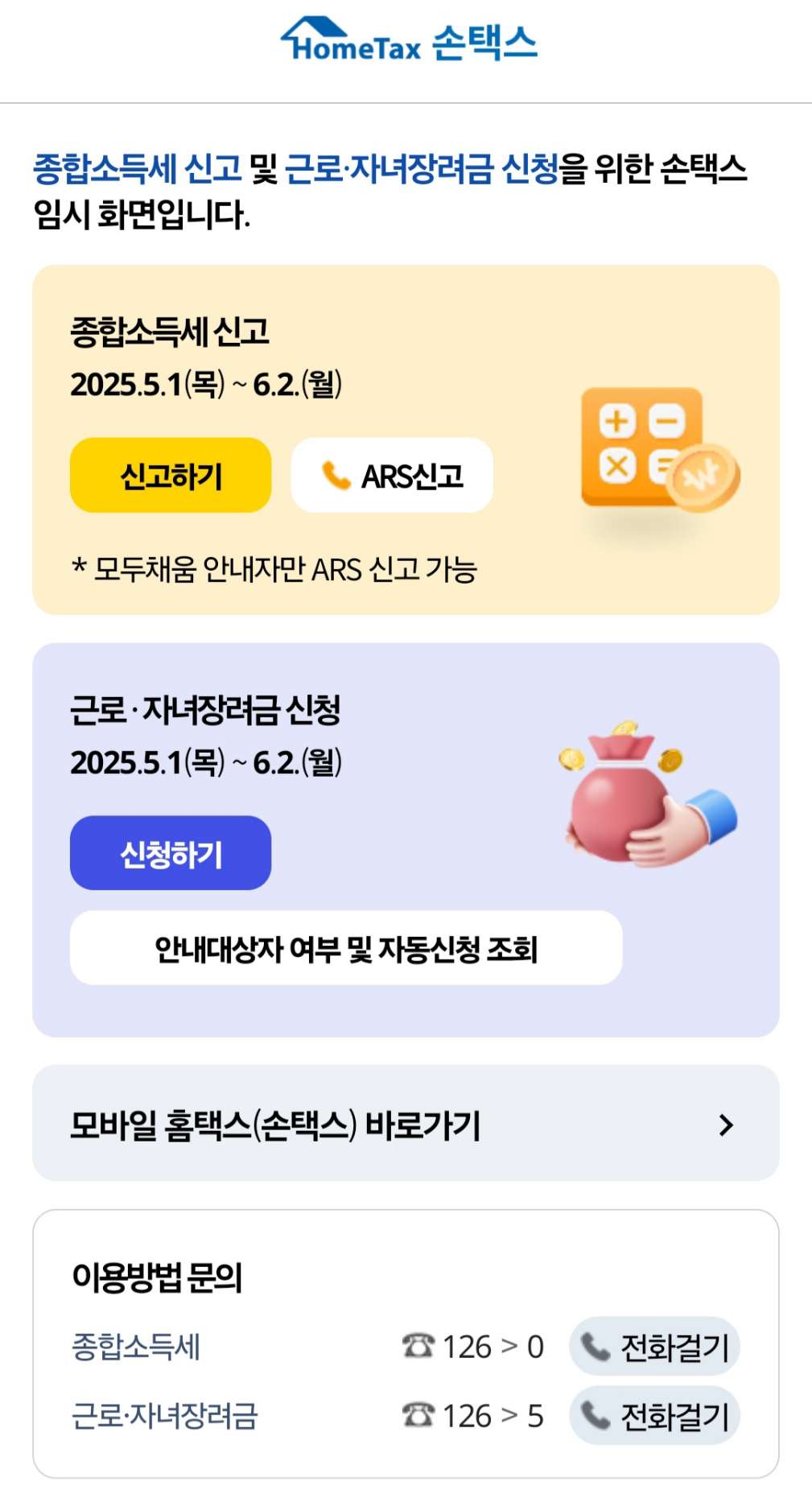812x1494 pixels.
Task: Click the telephone icon next to 126 > 5
Action: pos(418,1414)
